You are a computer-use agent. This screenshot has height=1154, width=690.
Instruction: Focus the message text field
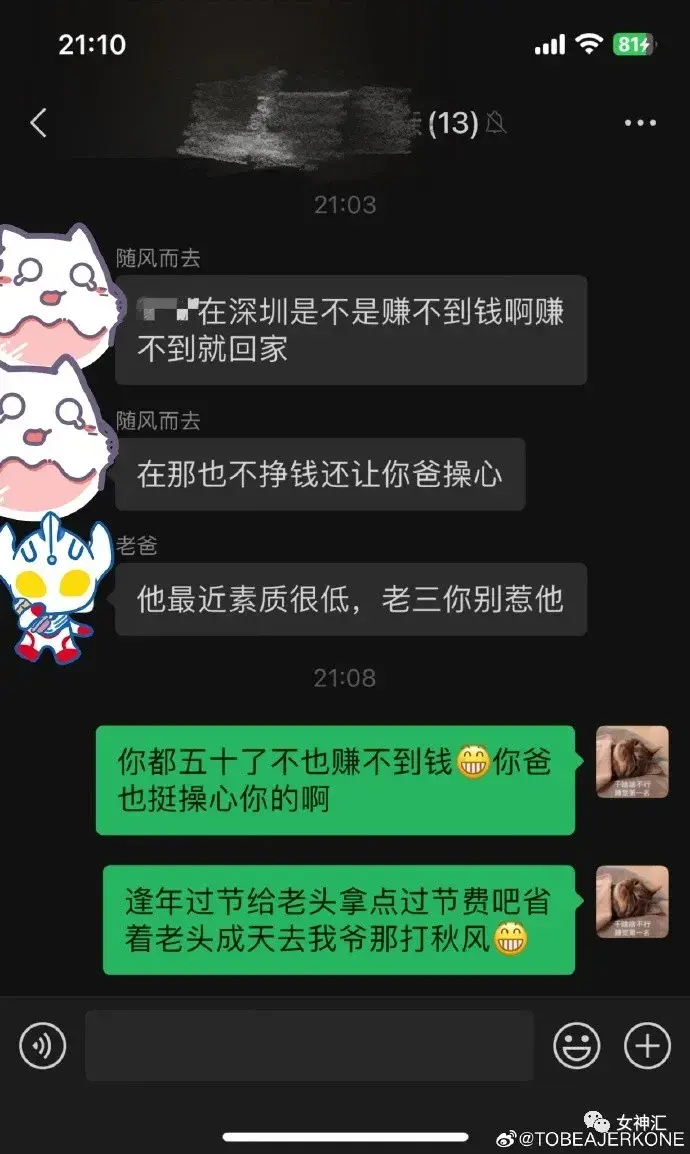click(x=309, y=1046)
